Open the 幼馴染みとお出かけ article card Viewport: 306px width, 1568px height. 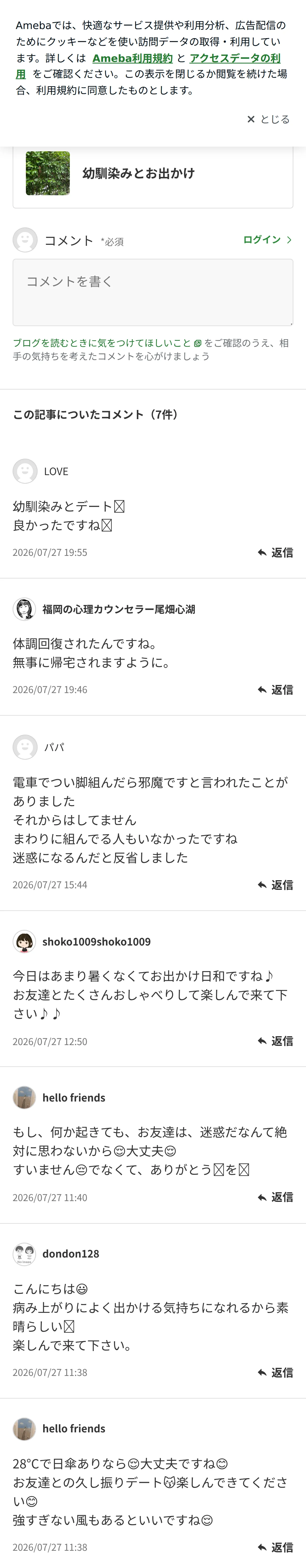pos(153,174)
